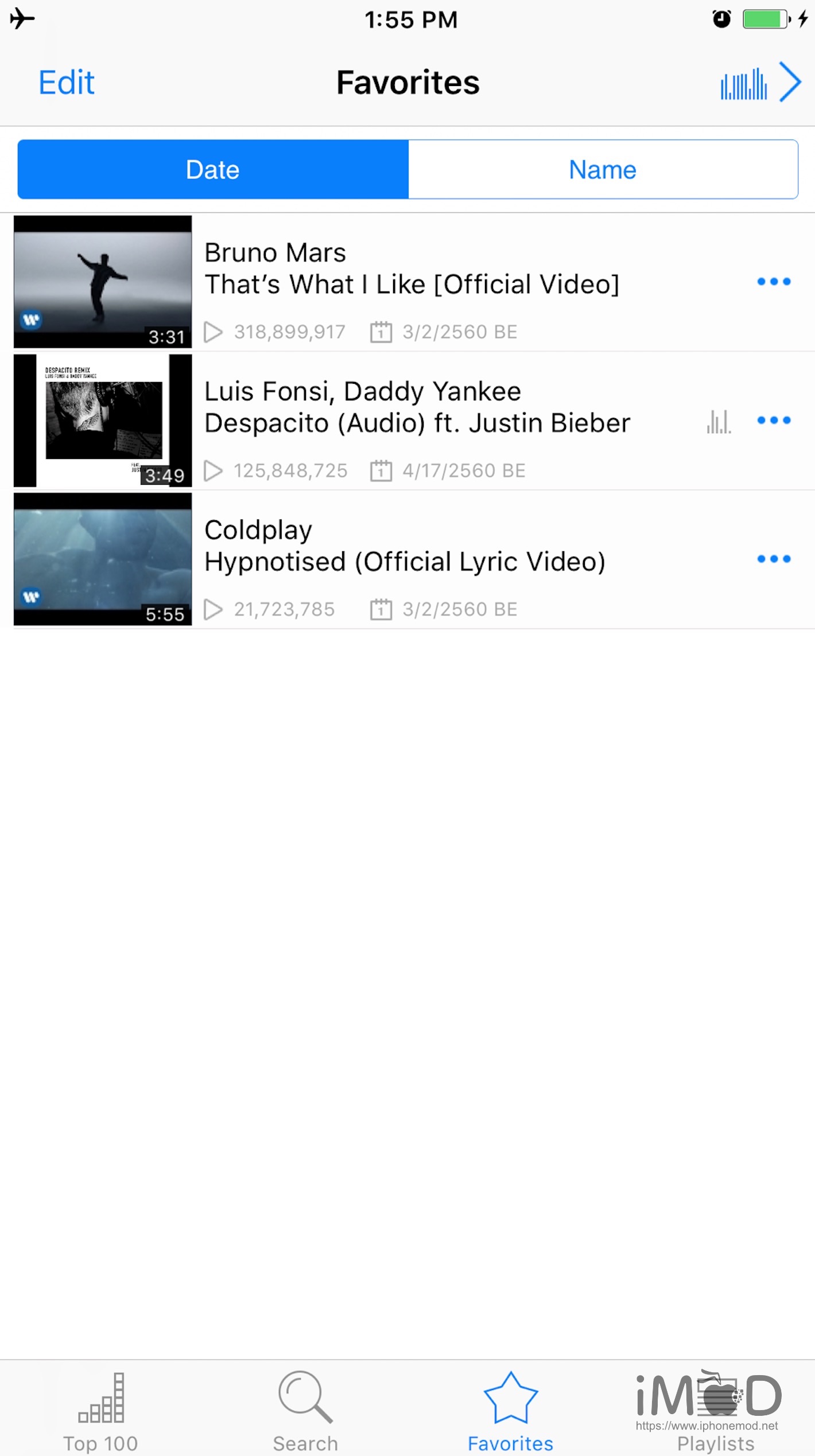Open more options for Despacito
This screenshot has width=815, height=1456.
pyautogui.click(x=773, y=421)
